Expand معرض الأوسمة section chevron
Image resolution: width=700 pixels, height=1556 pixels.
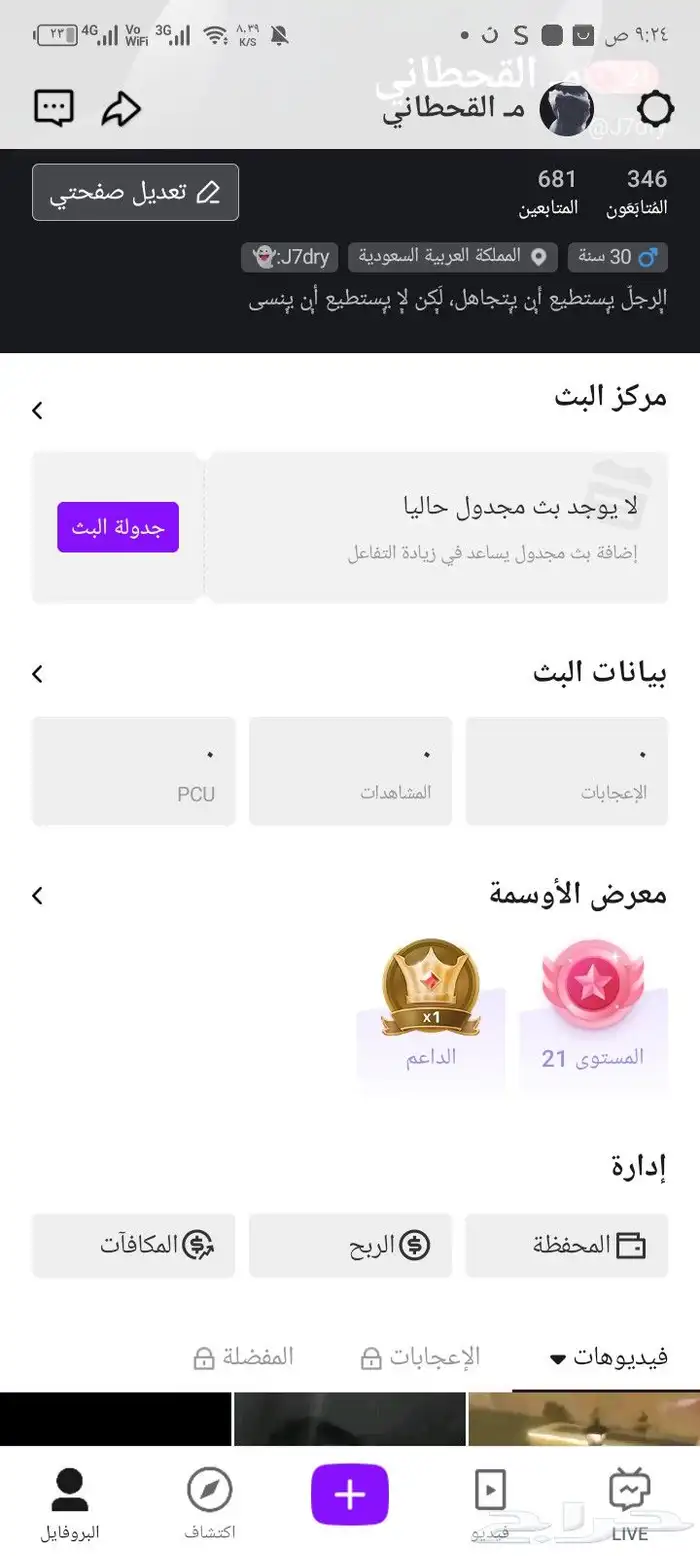(x=37, y=896)
